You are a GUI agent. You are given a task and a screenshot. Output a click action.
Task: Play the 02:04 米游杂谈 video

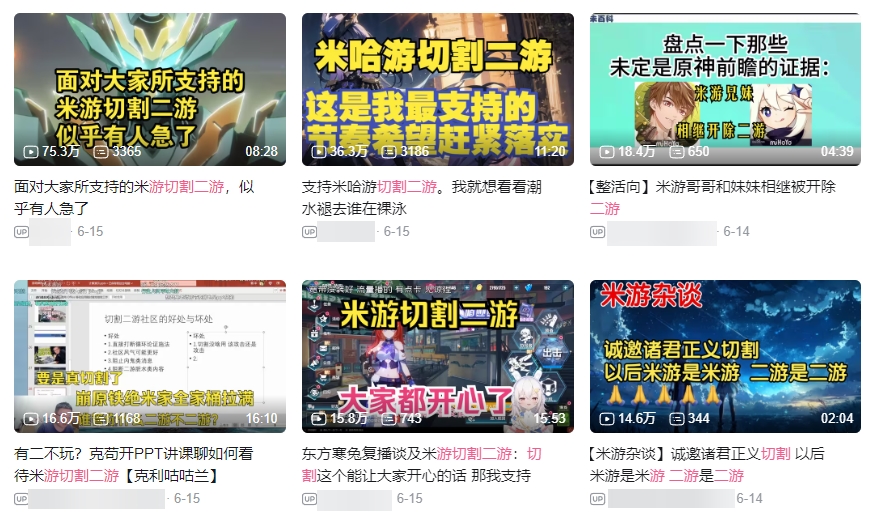[x=725, y=356]
